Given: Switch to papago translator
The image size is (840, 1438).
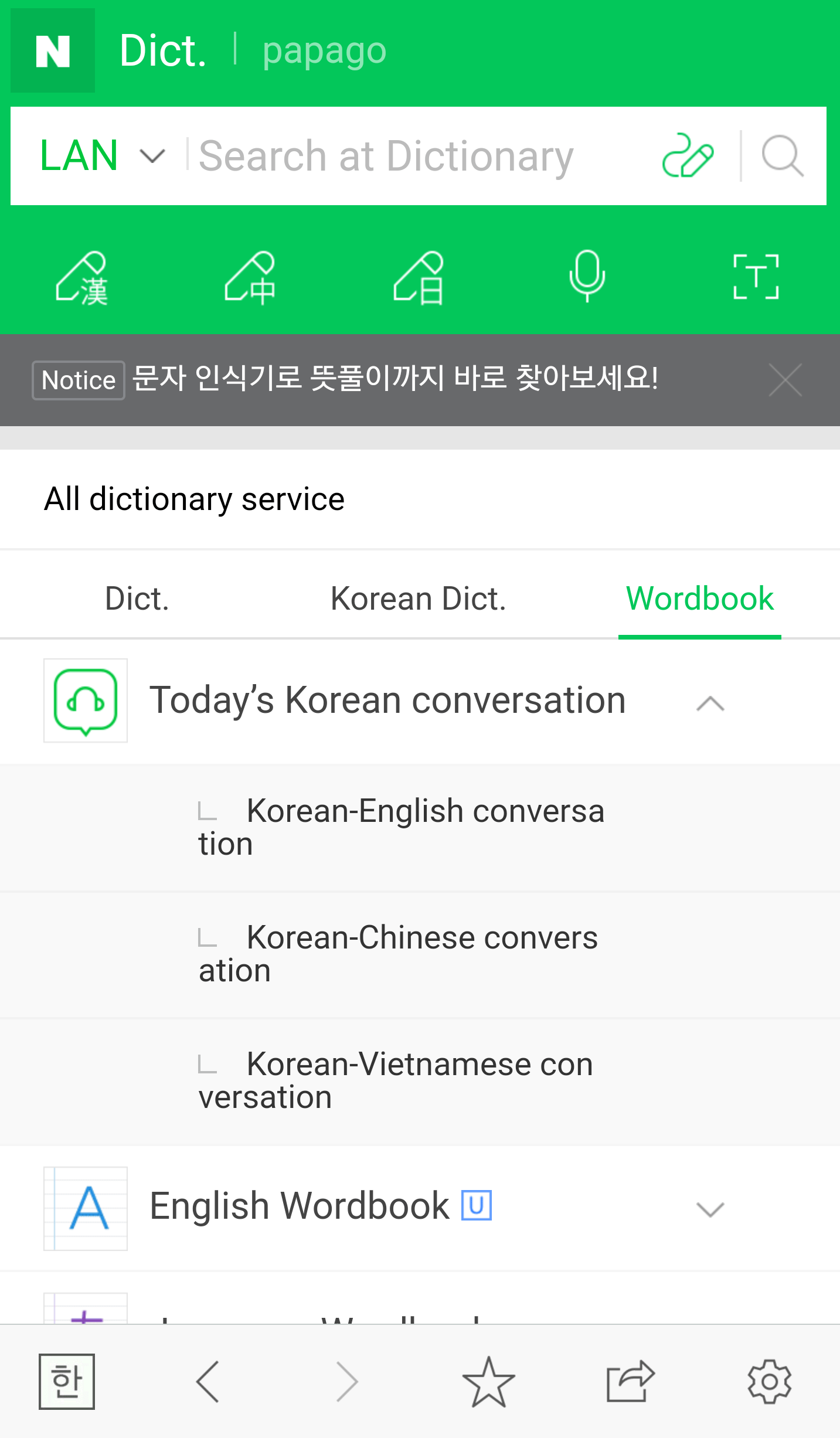Looking at the screenshot, I should (x=324, y=50).
